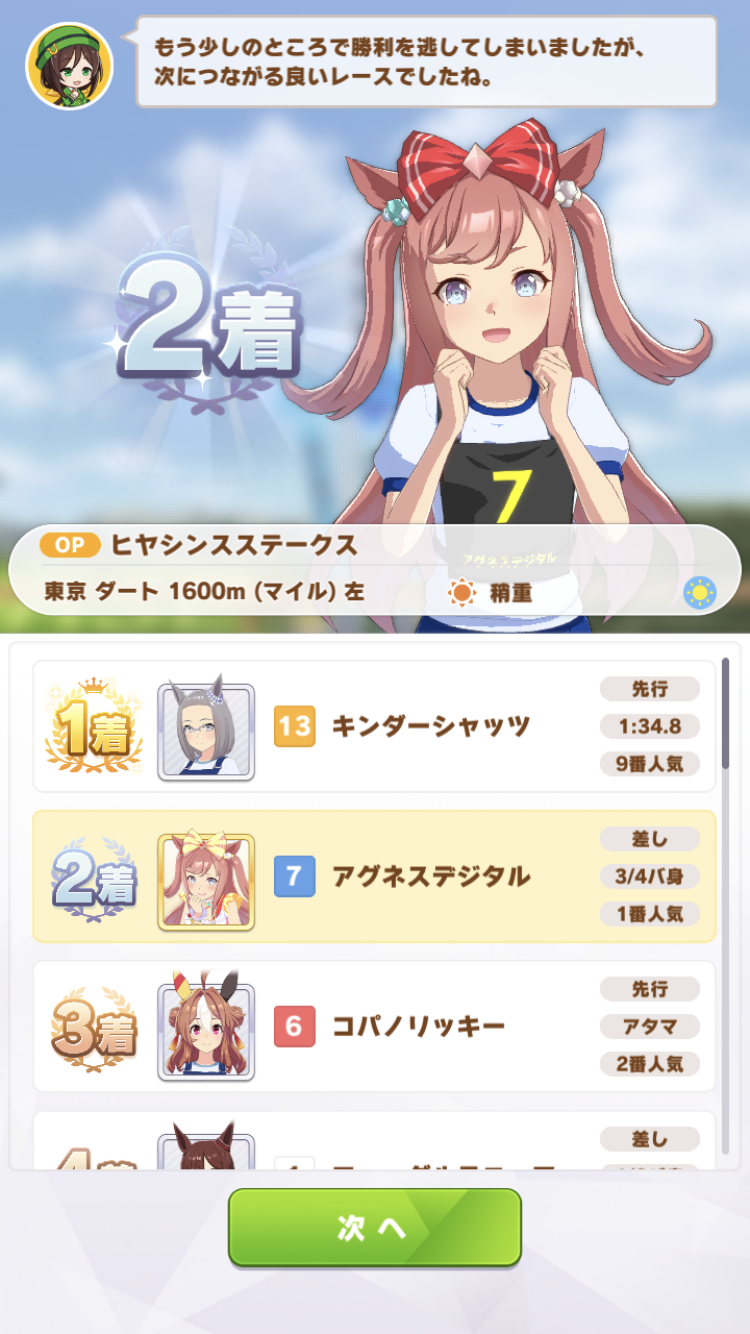The image size is (750, 1334).
Task: Select the 3着 コパノリッキー result row
Action: pyautogui.click(x=374, y=1026)
